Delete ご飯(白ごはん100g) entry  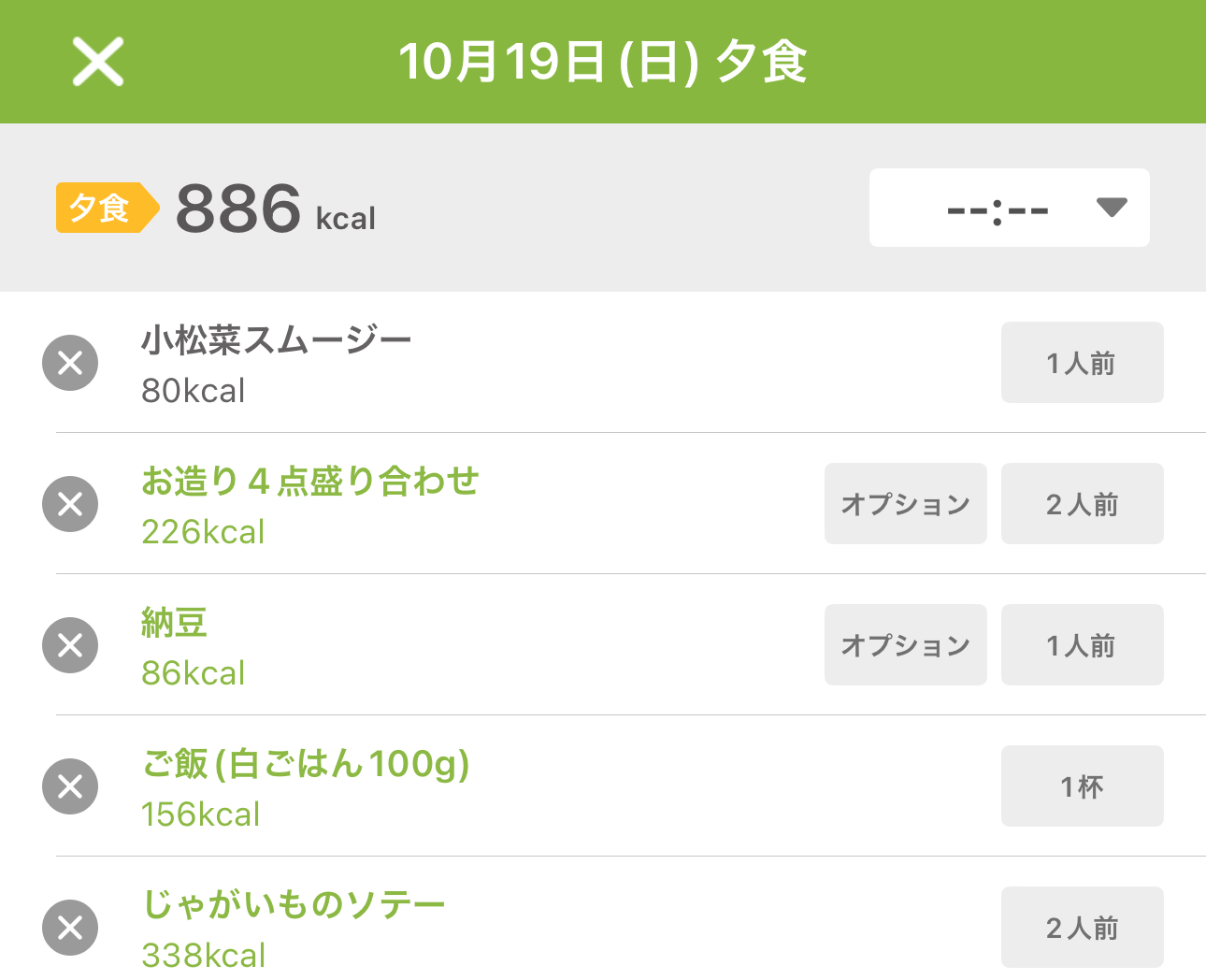[x=70, y=786]
